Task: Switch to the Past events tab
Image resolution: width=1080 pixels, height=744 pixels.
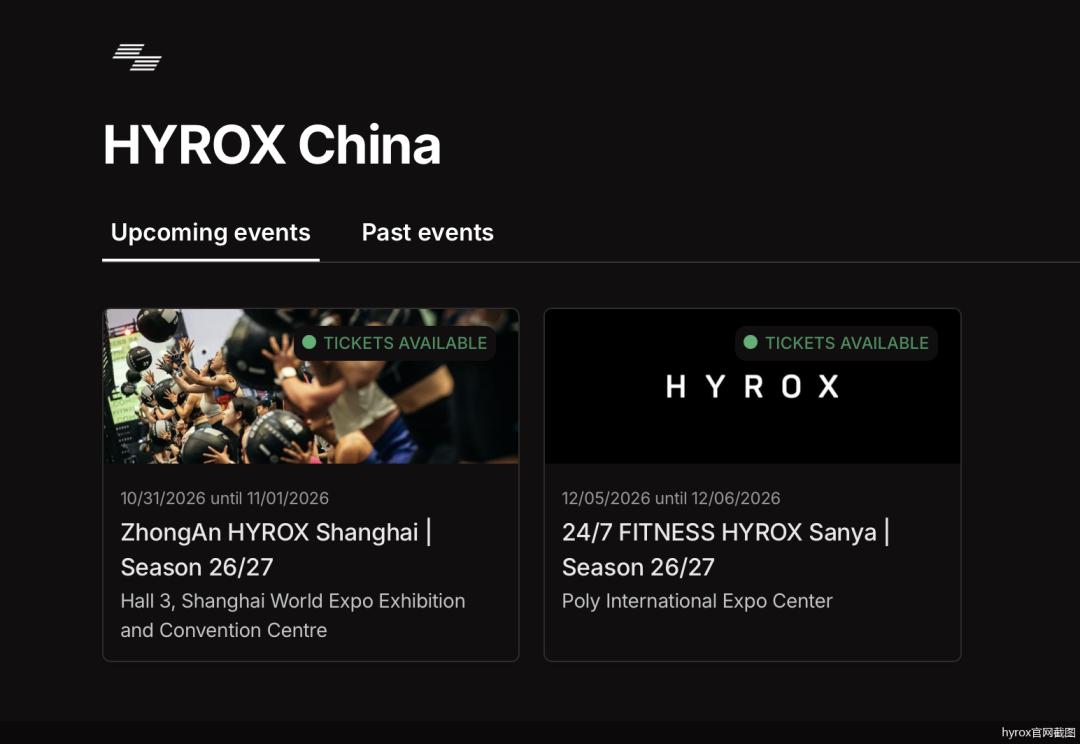Action: pos(427,233)
